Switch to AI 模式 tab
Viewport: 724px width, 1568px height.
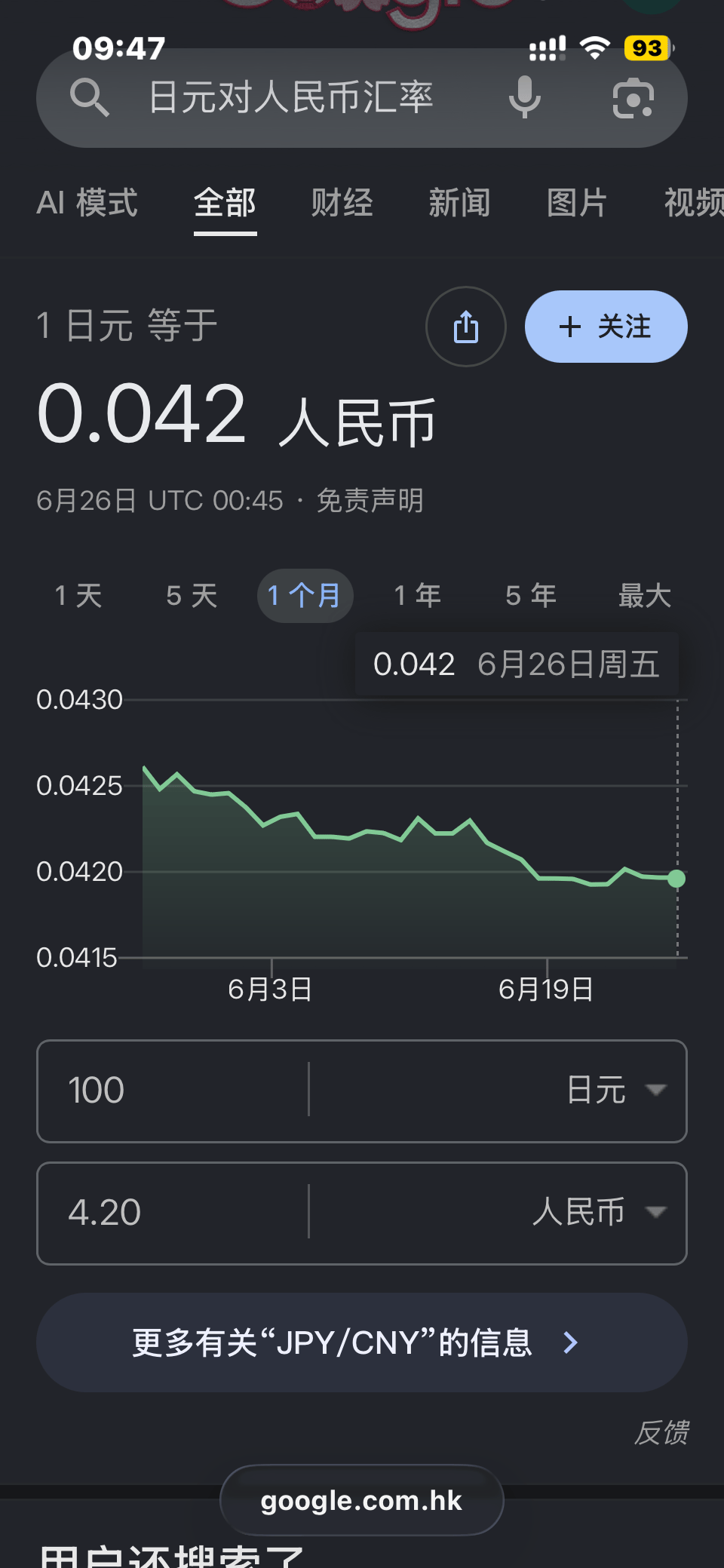[x=87, y=203]
